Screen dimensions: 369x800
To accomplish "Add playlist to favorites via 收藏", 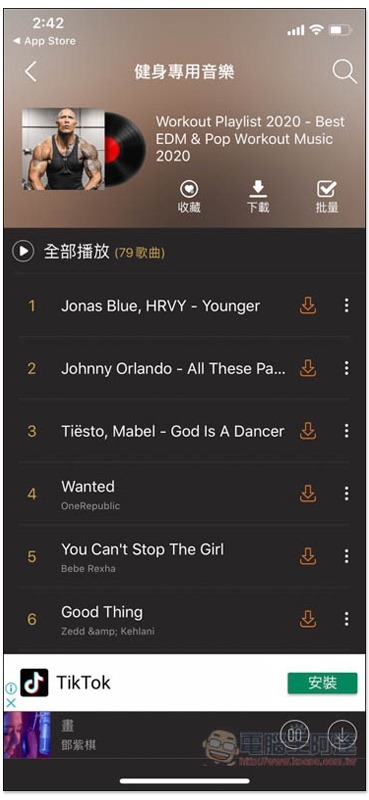I will 189,197.
